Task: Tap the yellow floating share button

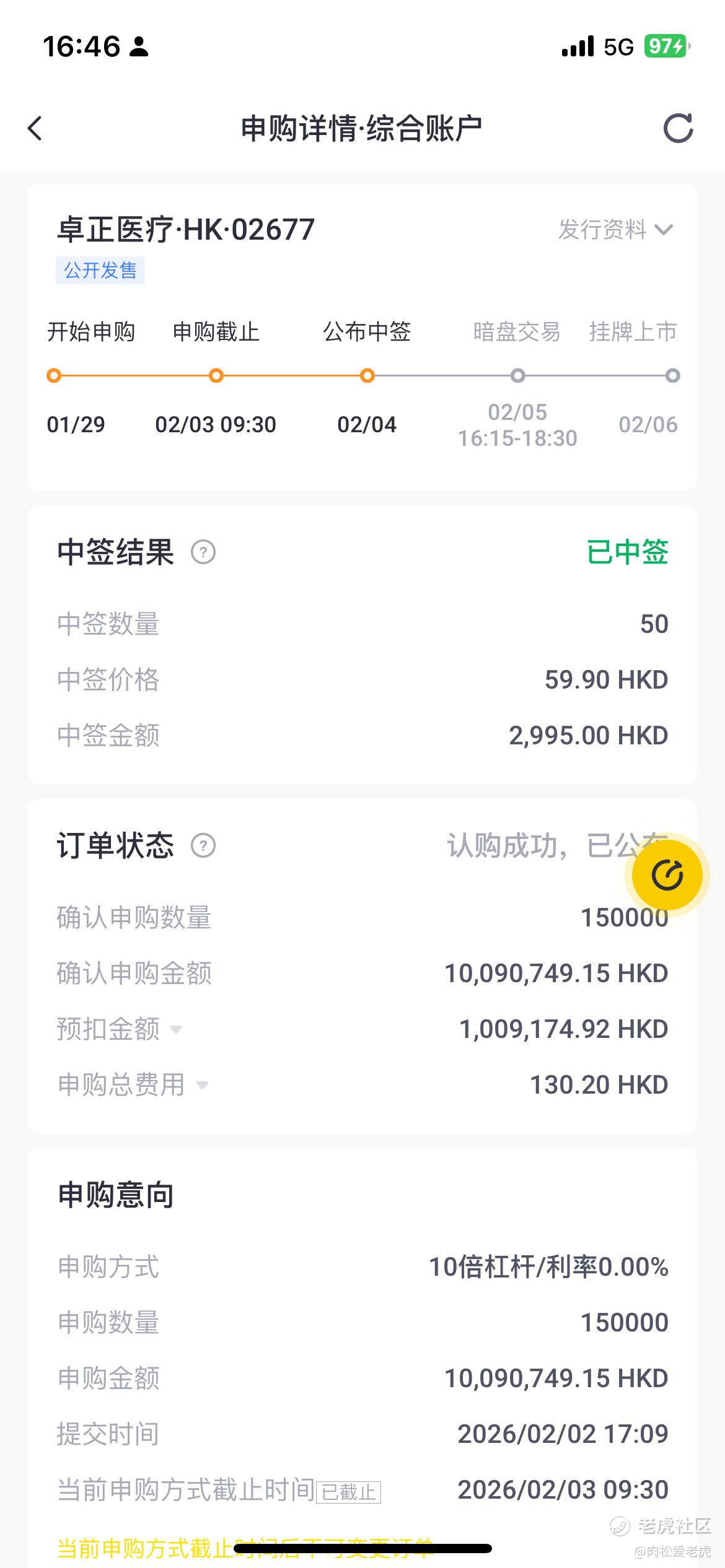Action: tap(667, 875)
